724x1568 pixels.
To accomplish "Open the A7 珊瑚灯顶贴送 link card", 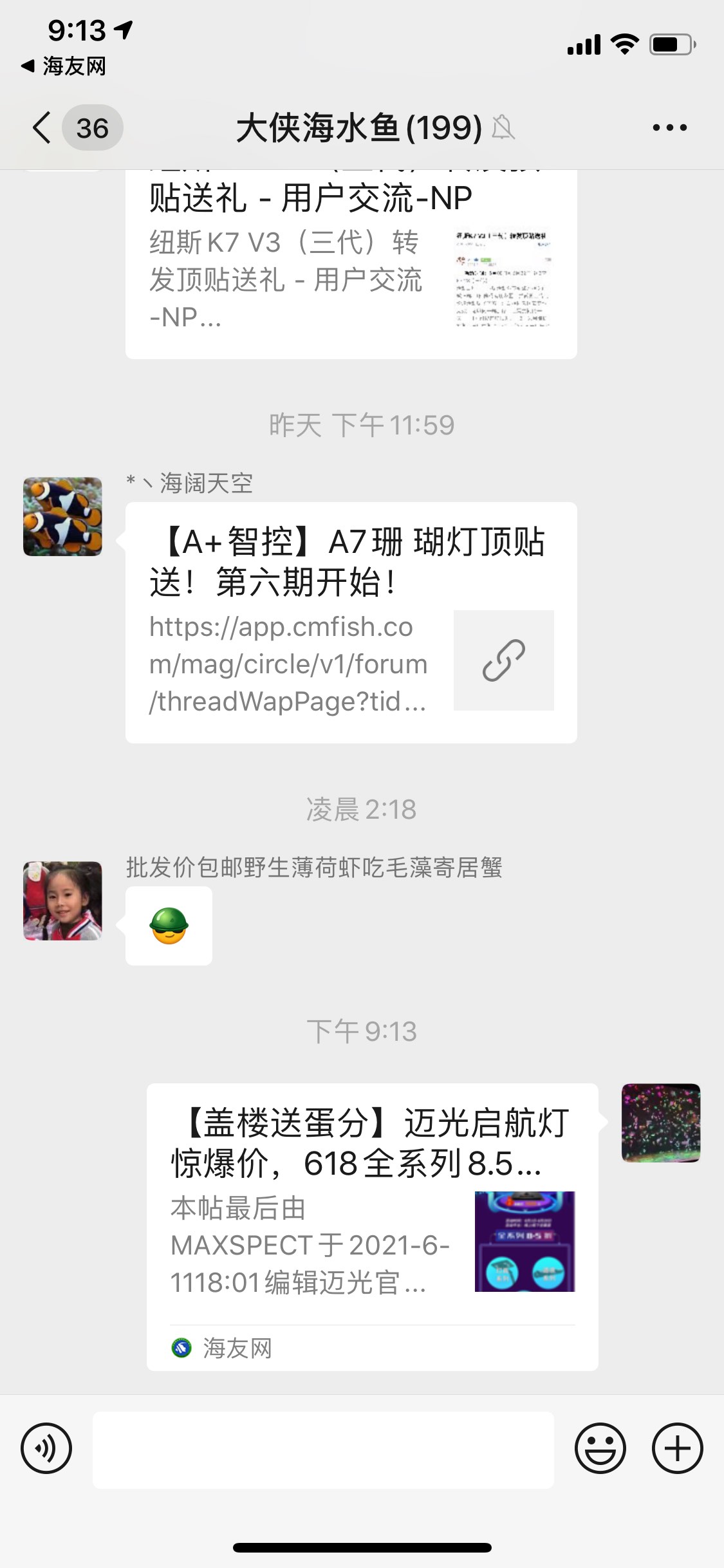I will (x=351, y=622).
